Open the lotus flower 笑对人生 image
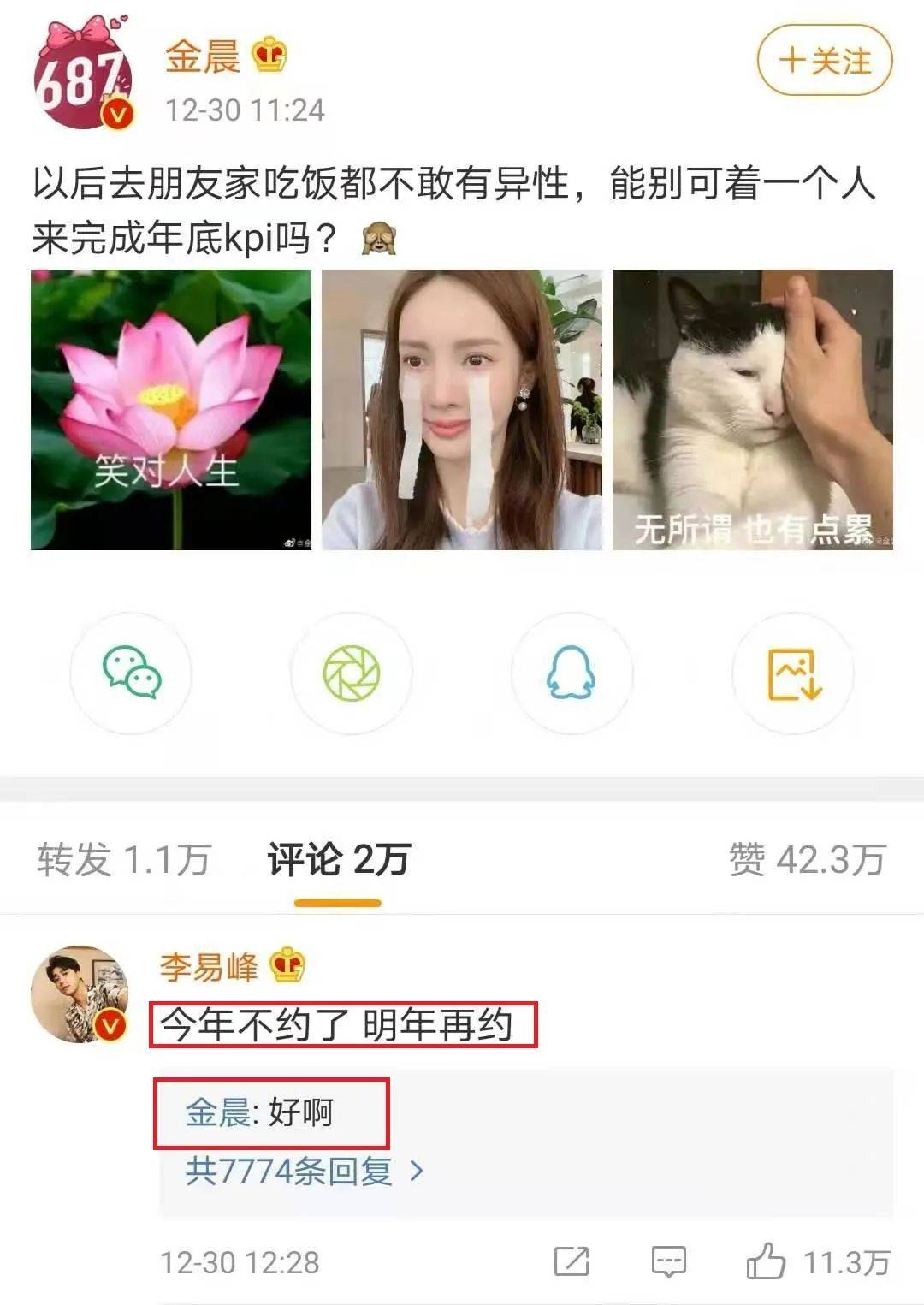This screenshot has height=1305, width=924. click(171, 410)
